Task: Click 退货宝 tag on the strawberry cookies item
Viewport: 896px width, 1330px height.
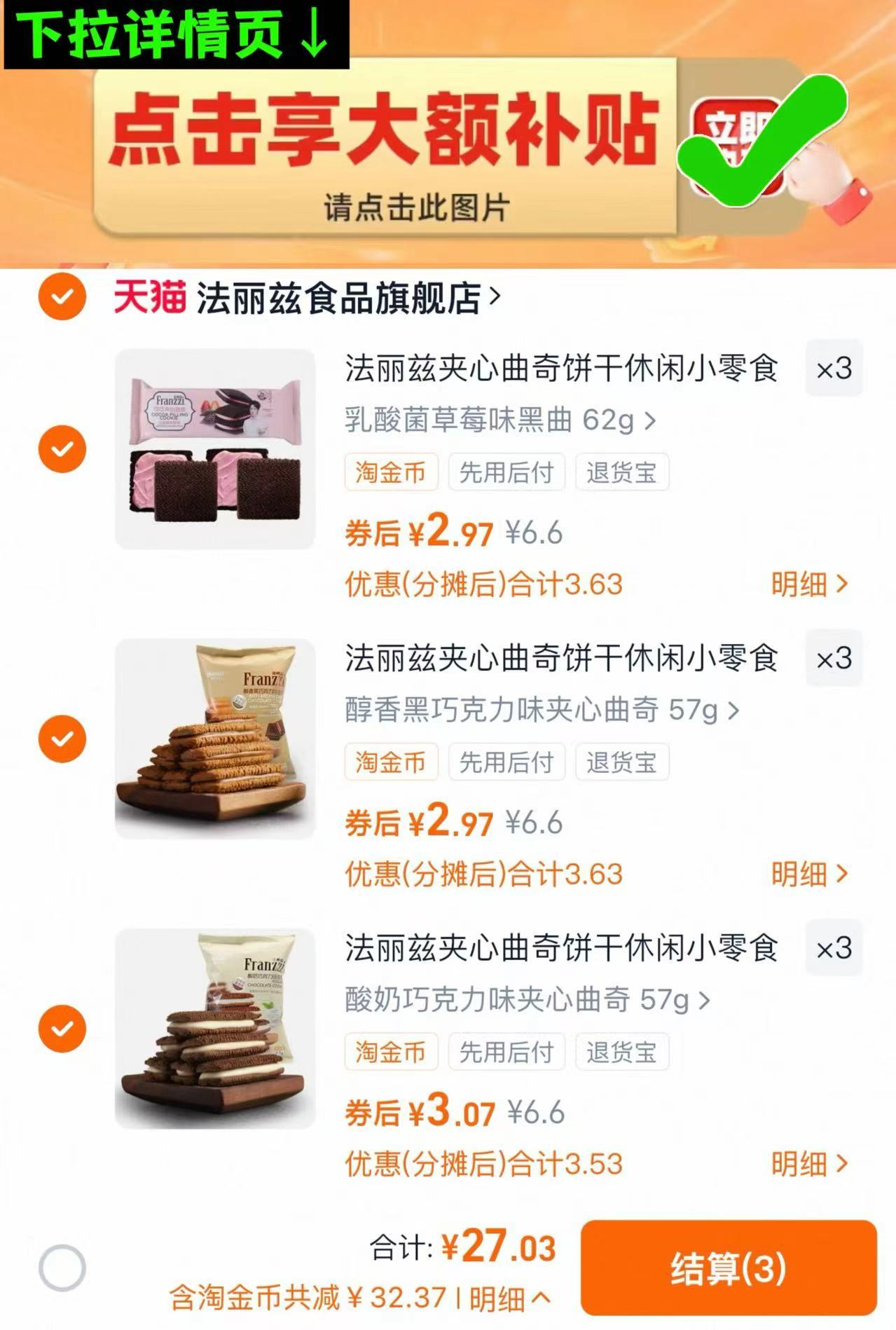Action: tap(622, 472)
